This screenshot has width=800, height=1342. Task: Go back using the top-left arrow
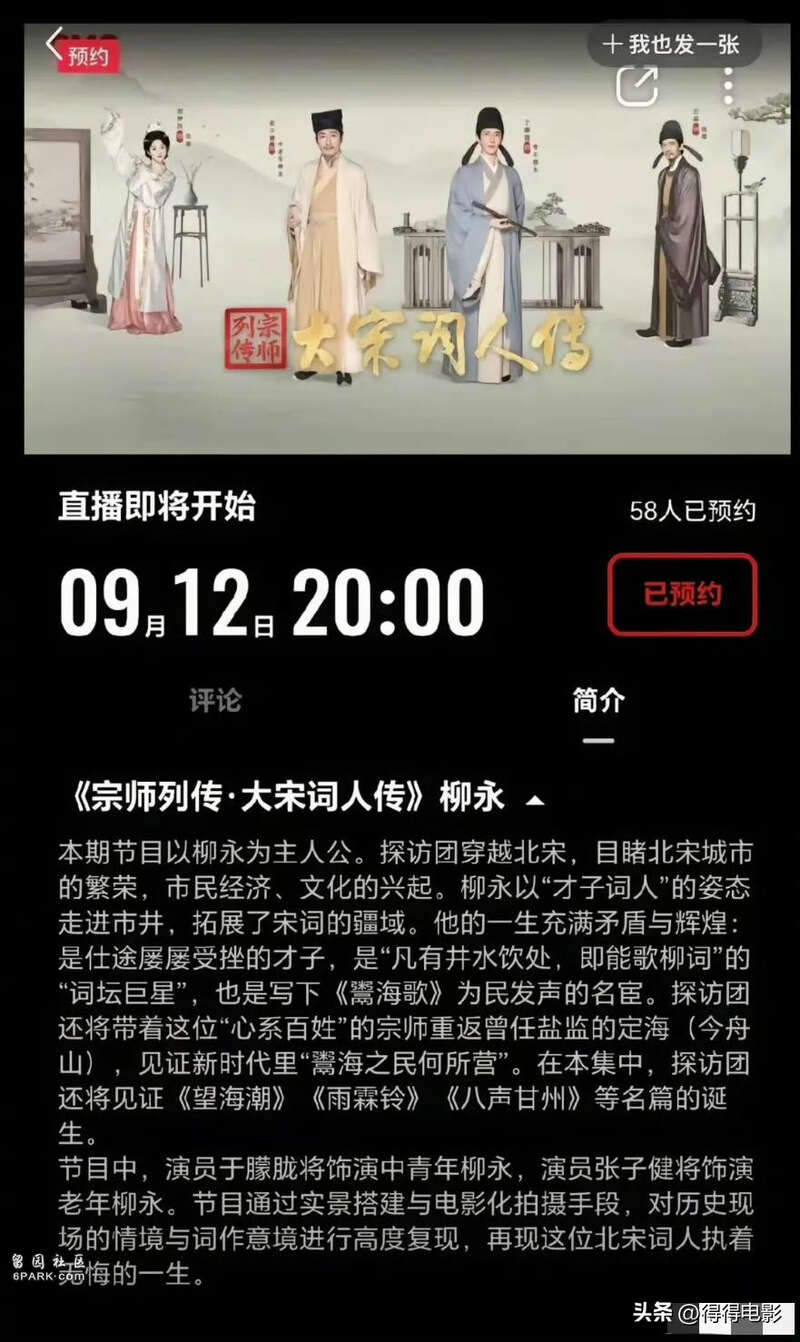point(53,45)
